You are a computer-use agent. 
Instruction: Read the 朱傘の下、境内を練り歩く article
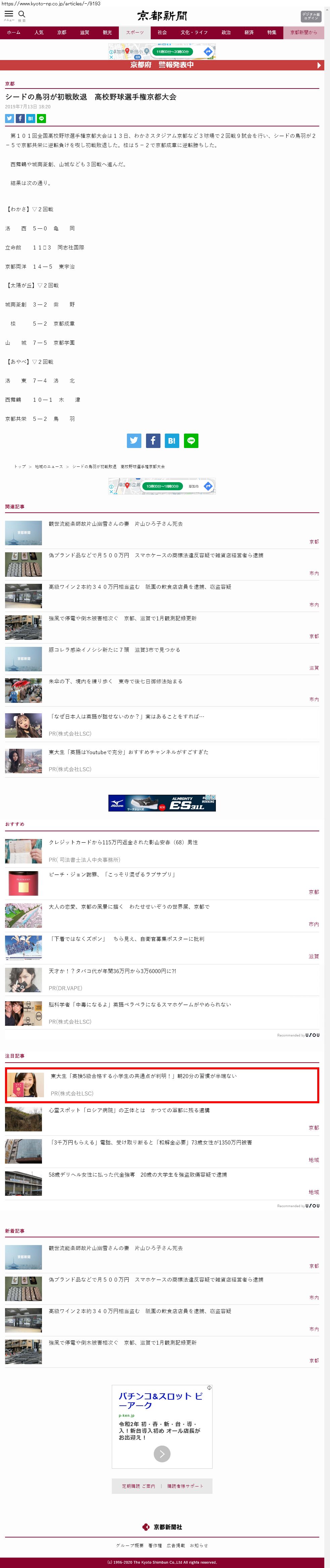point(116,682)
